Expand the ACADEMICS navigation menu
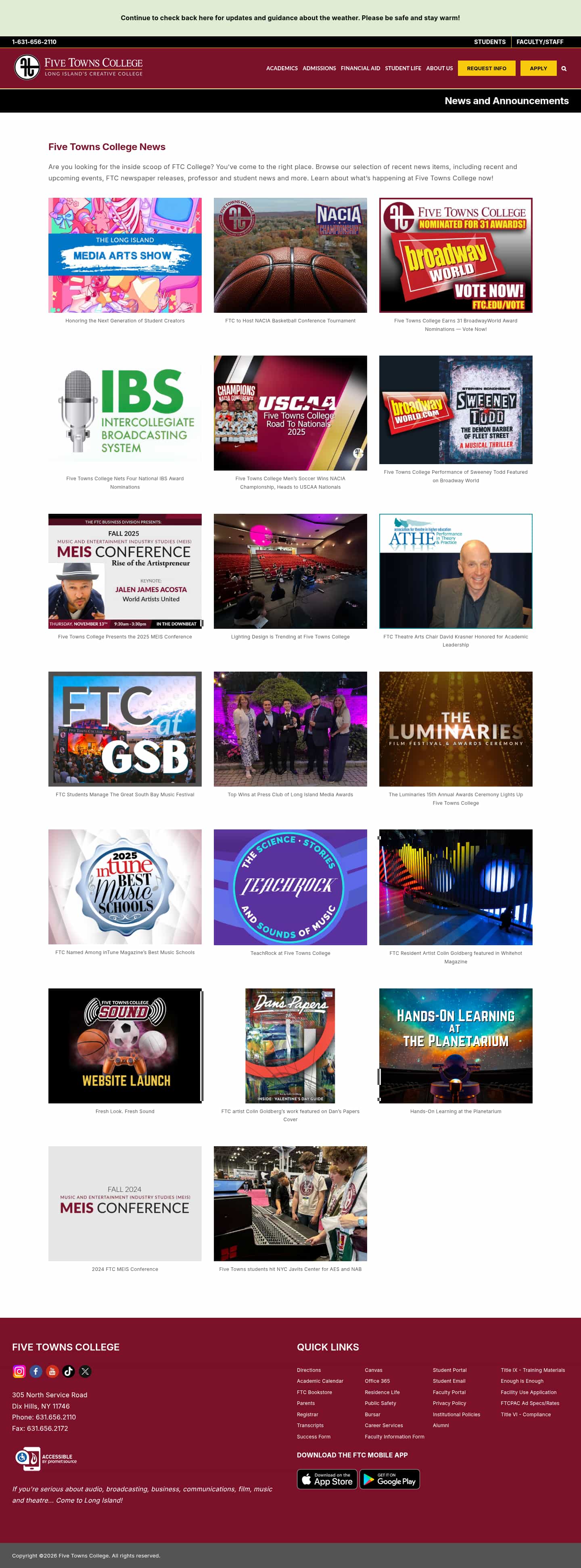 [282, 68]
